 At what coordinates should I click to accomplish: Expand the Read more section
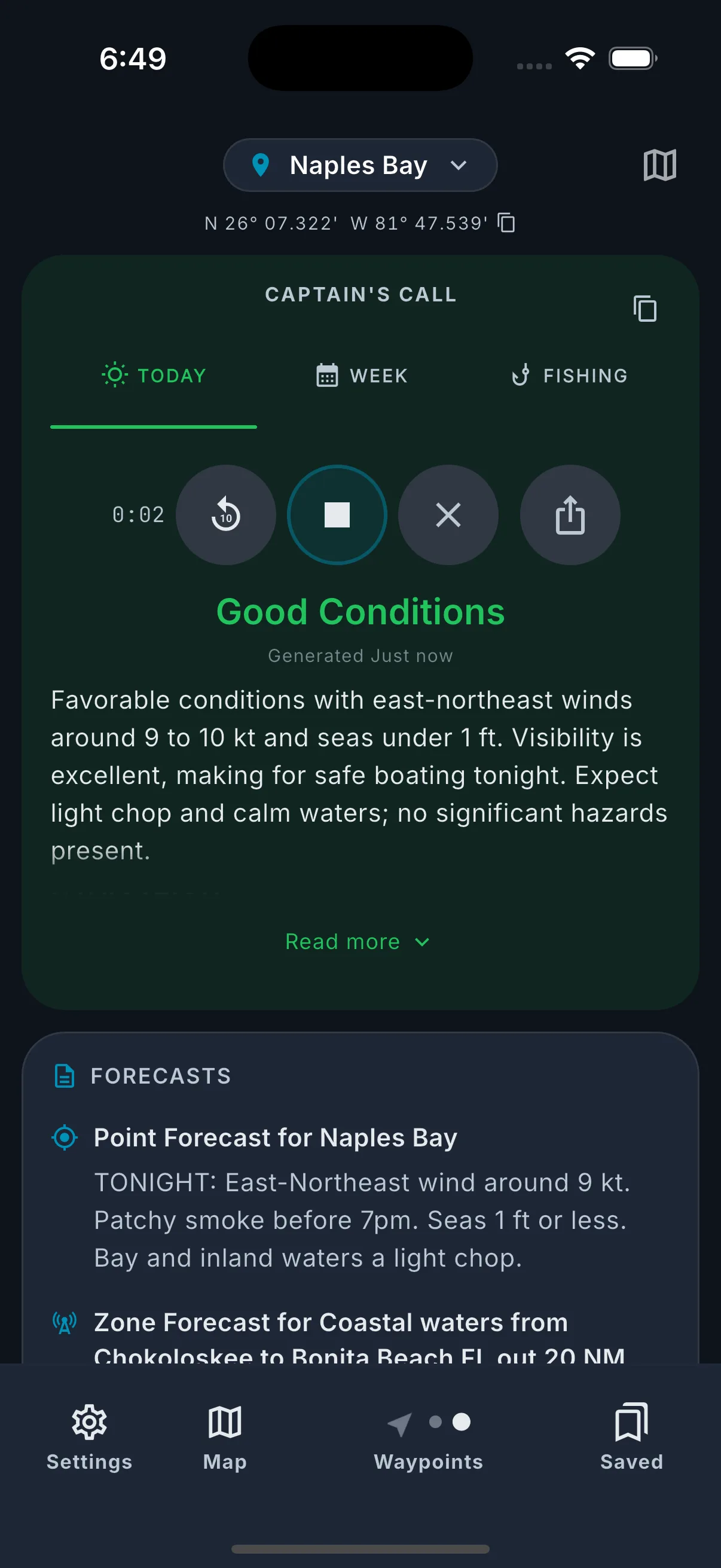(x=359, y=941)
